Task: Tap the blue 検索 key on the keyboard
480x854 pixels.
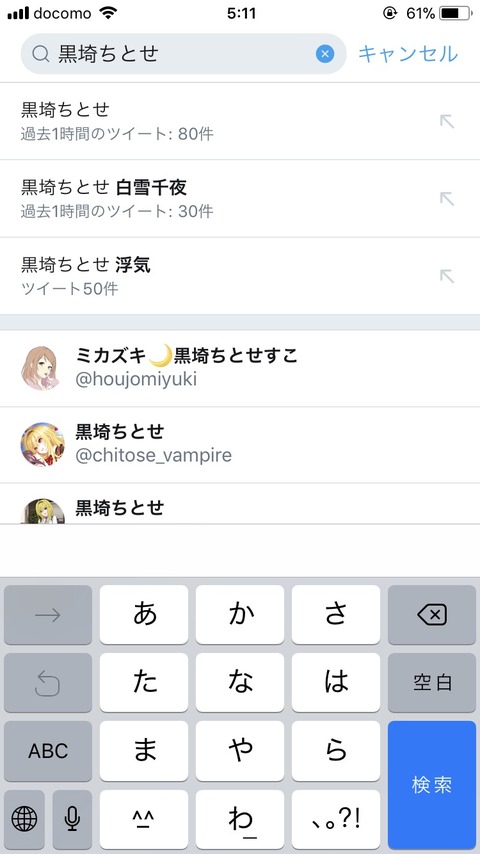Action: pos(432,785)
